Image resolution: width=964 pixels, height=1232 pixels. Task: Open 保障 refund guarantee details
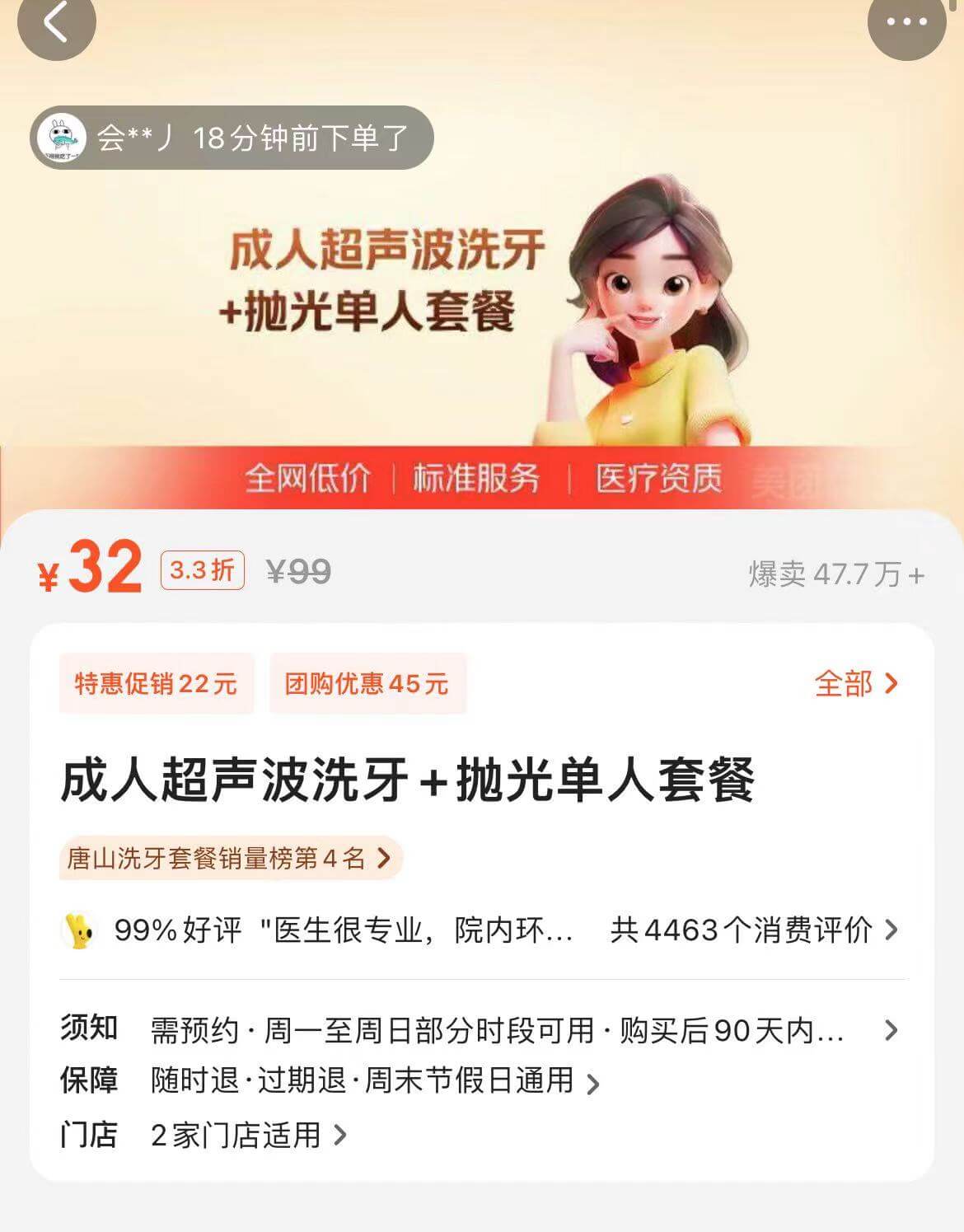pyautogui.click(x=375, y=1081)
